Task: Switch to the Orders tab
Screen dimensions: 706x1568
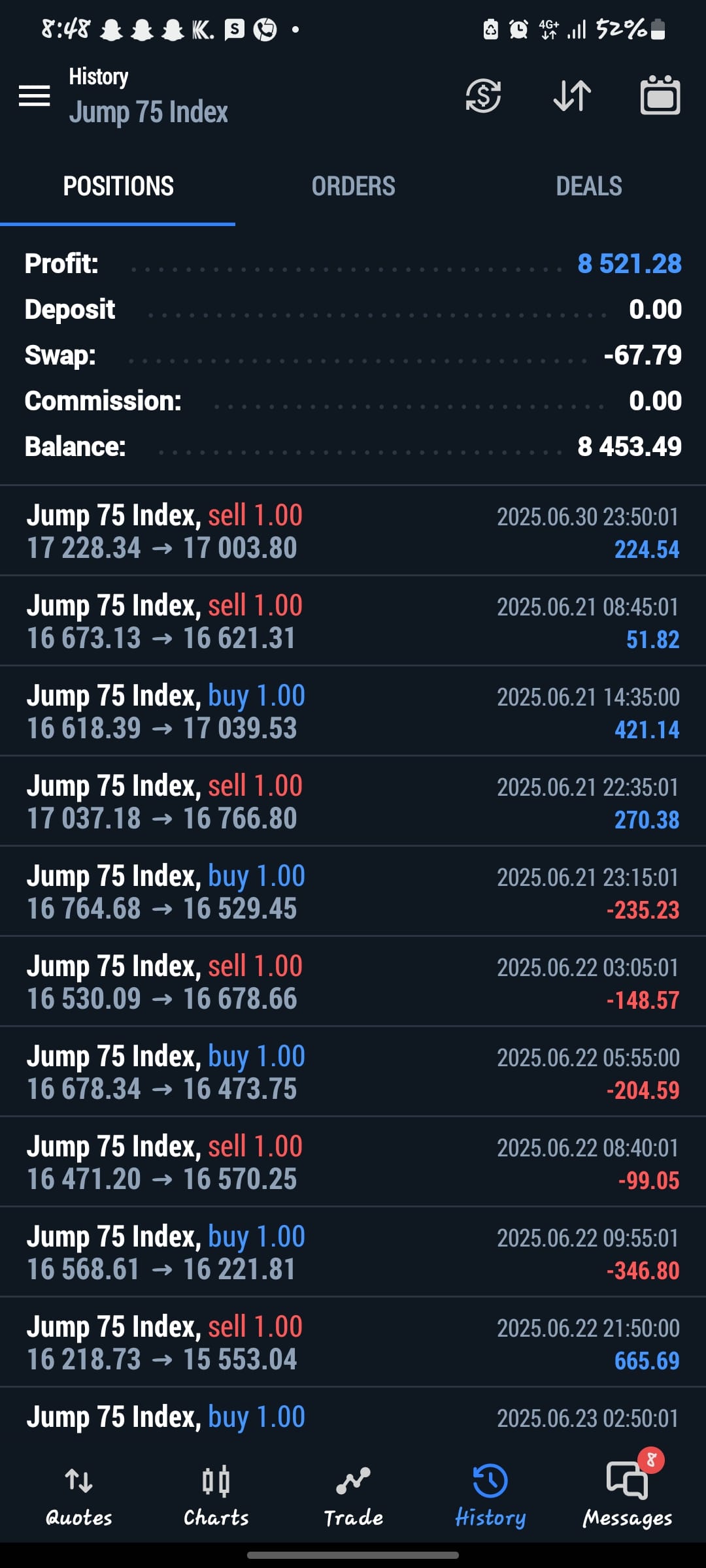Action: click(x=353, y=186)
